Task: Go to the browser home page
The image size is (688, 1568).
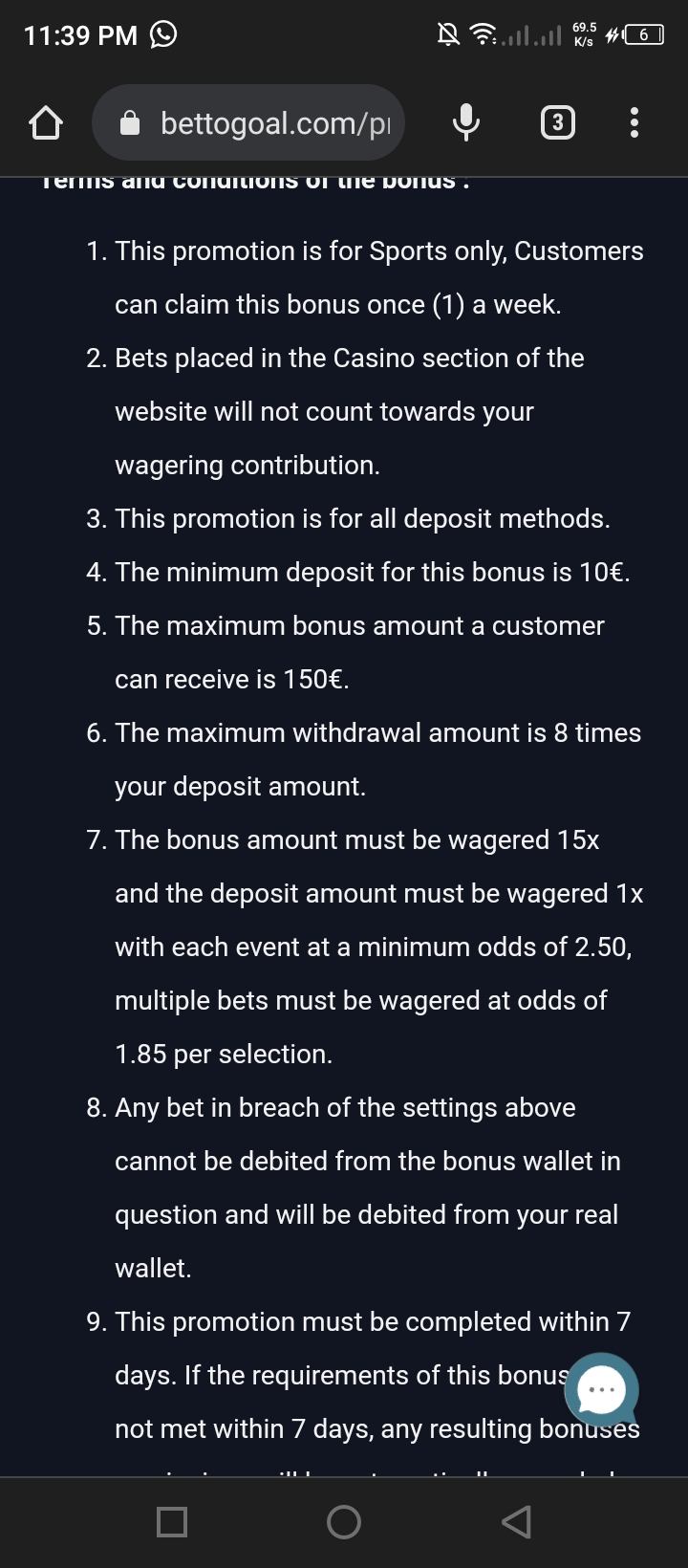Action: pyautogui.click(x=46, y=123)
